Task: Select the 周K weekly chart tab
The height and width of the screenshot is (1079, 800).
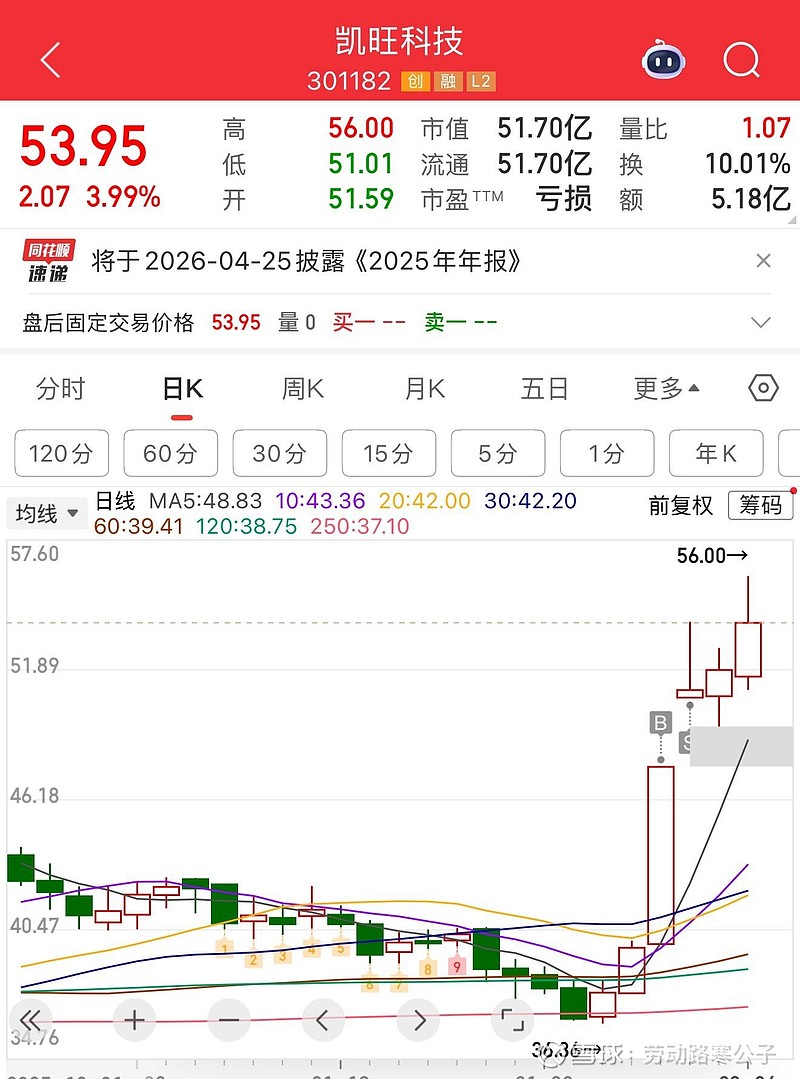Action: [302, 388]
